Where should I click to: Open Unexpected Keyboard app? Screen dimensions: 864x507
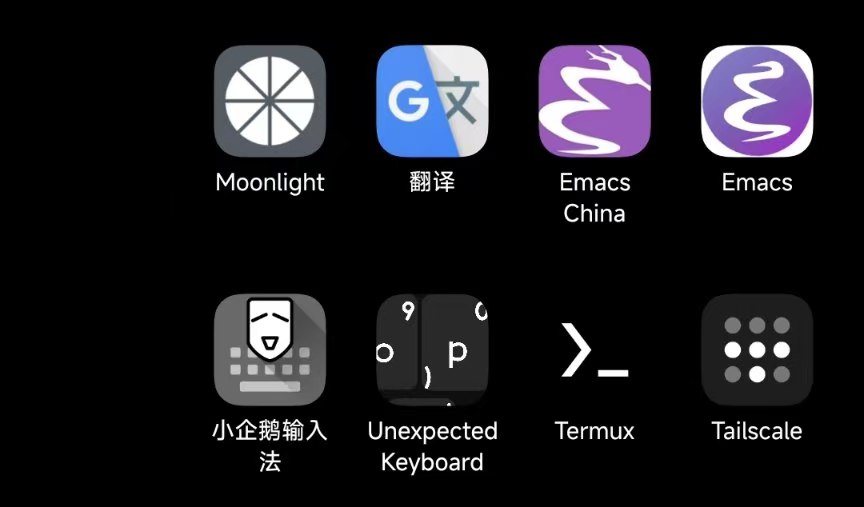pos(432,349)
